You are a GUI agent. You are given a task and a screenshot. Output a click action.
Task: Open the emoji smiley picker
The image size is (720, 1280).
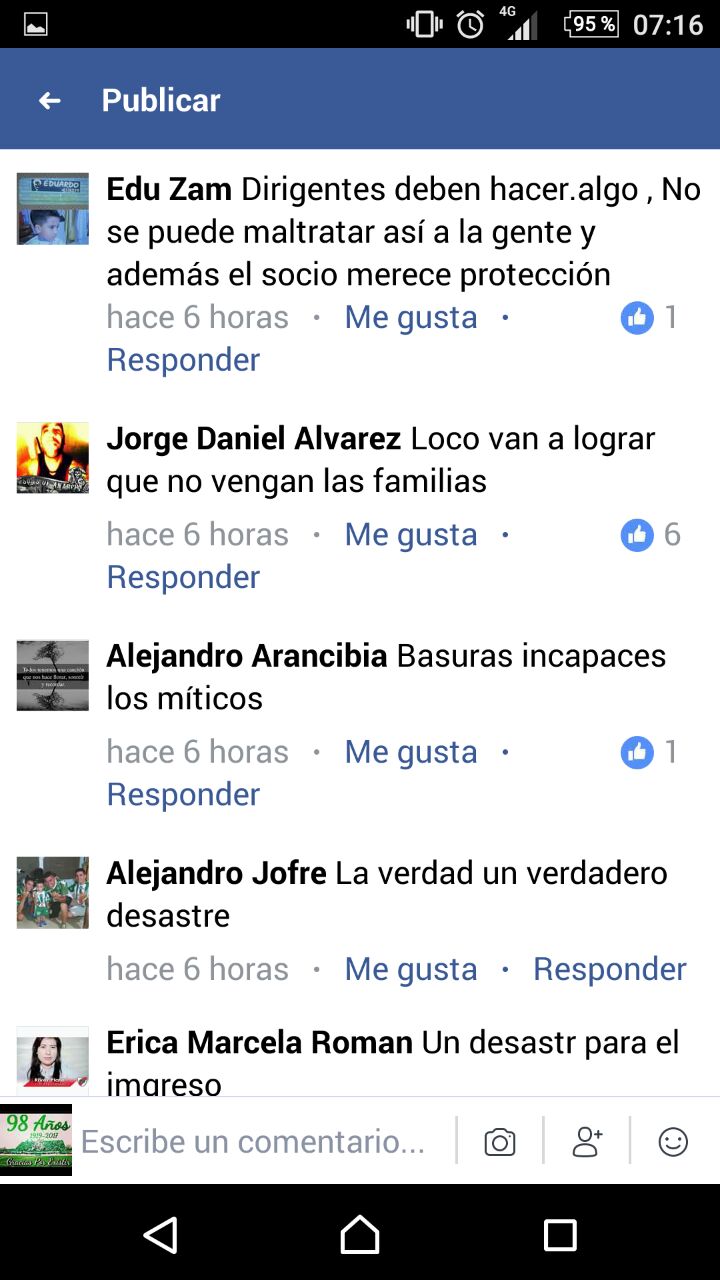tap(673, 1142)
